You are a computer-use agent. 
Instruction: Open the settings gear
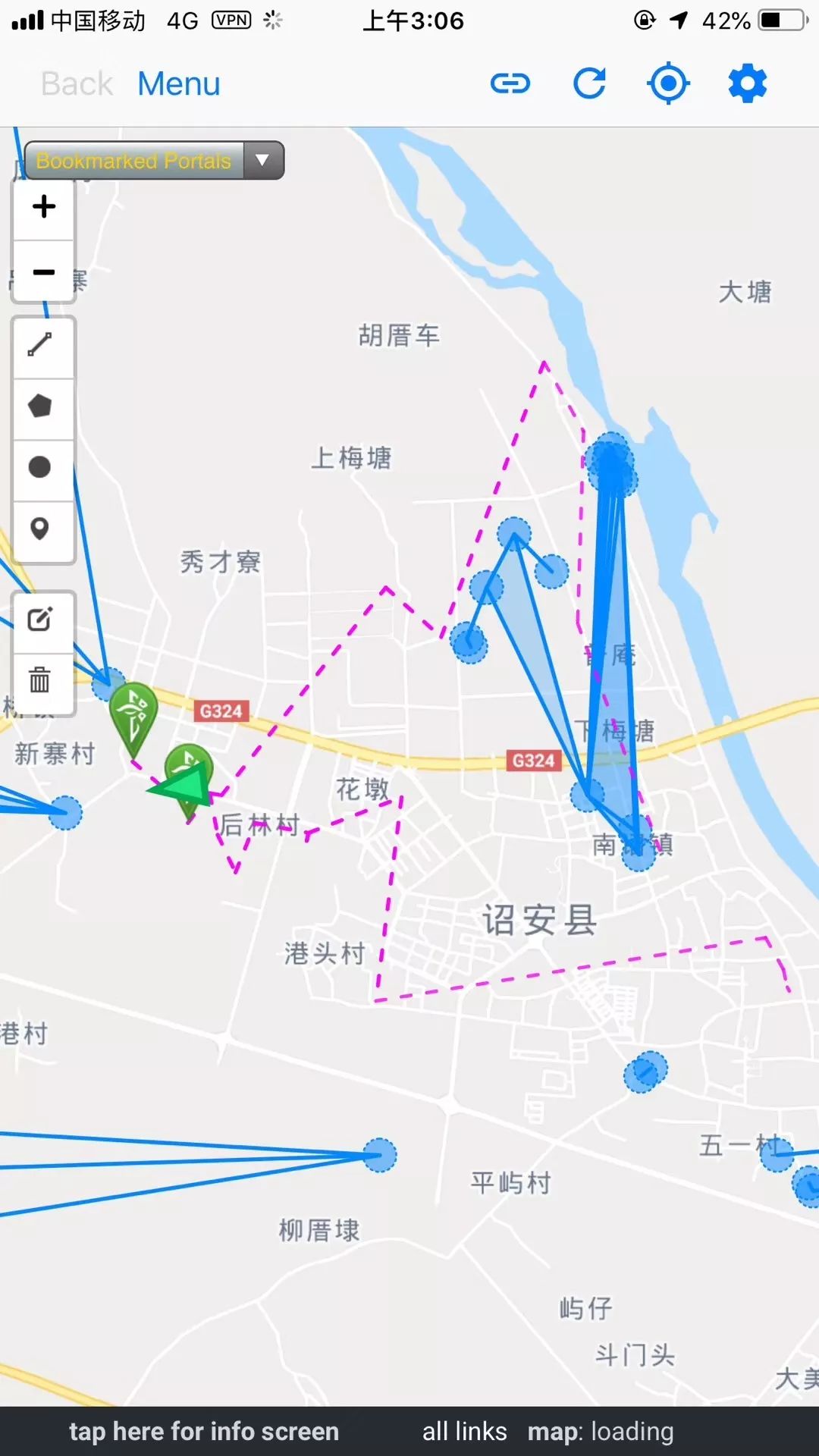pos(746,83)
